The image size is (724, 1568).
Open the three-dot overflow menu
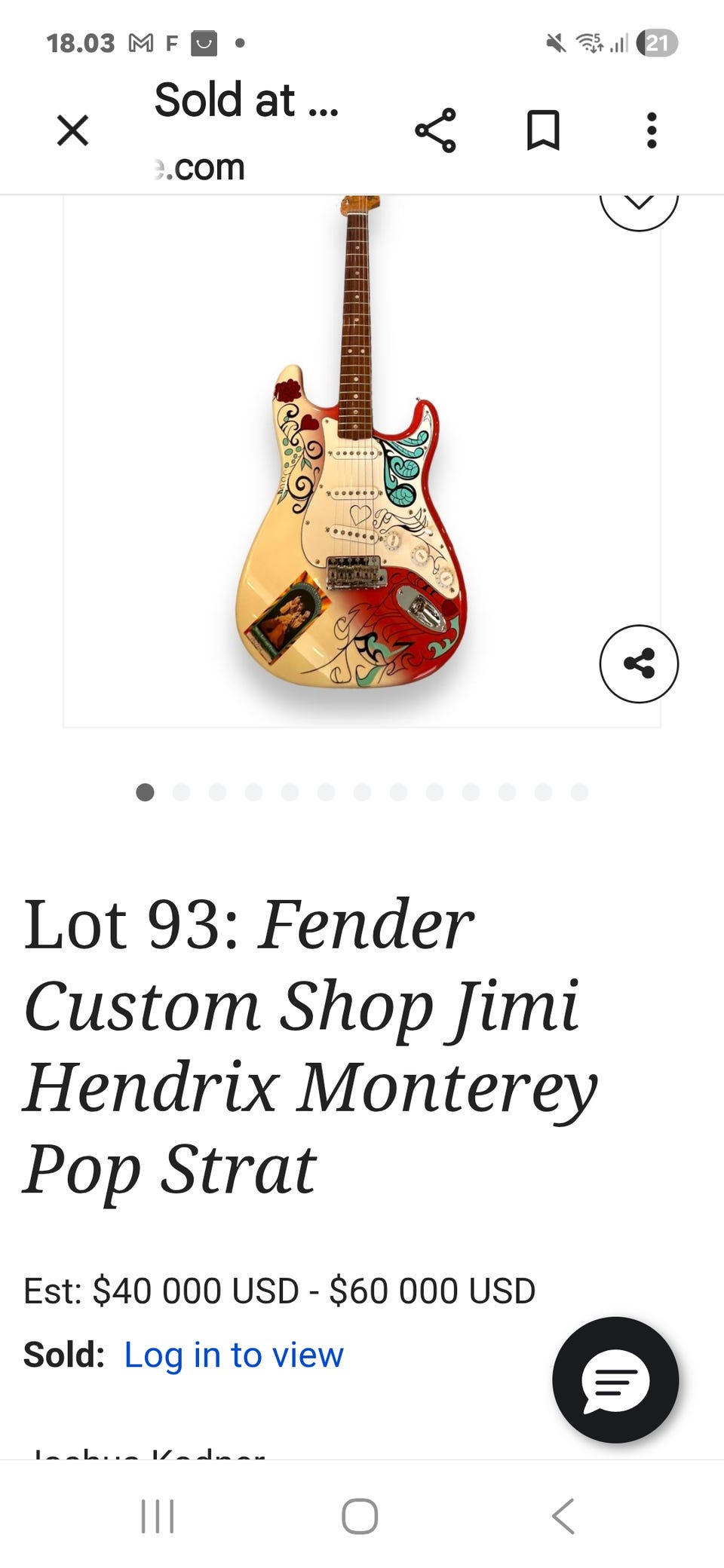pyautogui.click(x=652, y=130)
